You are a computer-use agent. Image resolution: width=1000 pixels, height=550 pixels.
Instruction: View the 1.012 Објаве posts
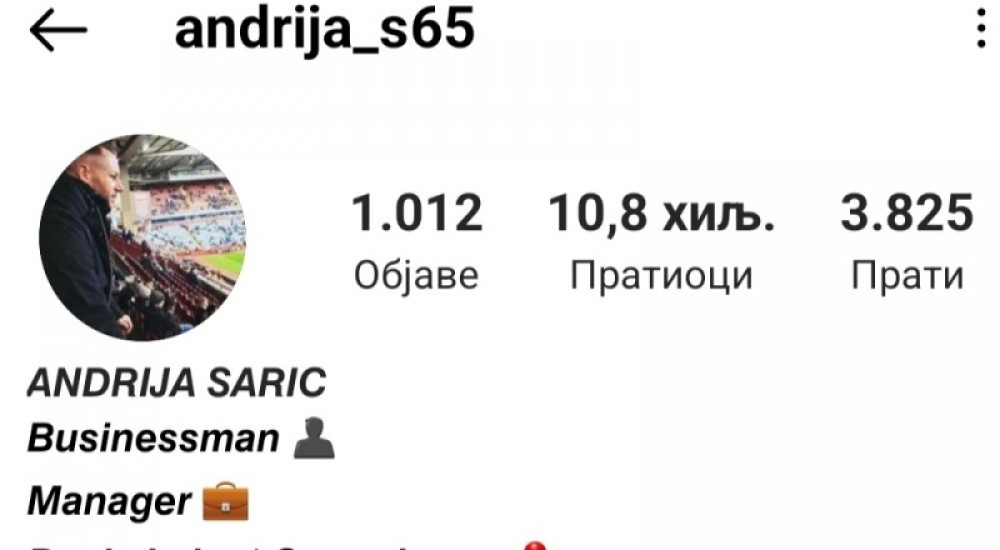pyautogui.click(x=416, y=242)
